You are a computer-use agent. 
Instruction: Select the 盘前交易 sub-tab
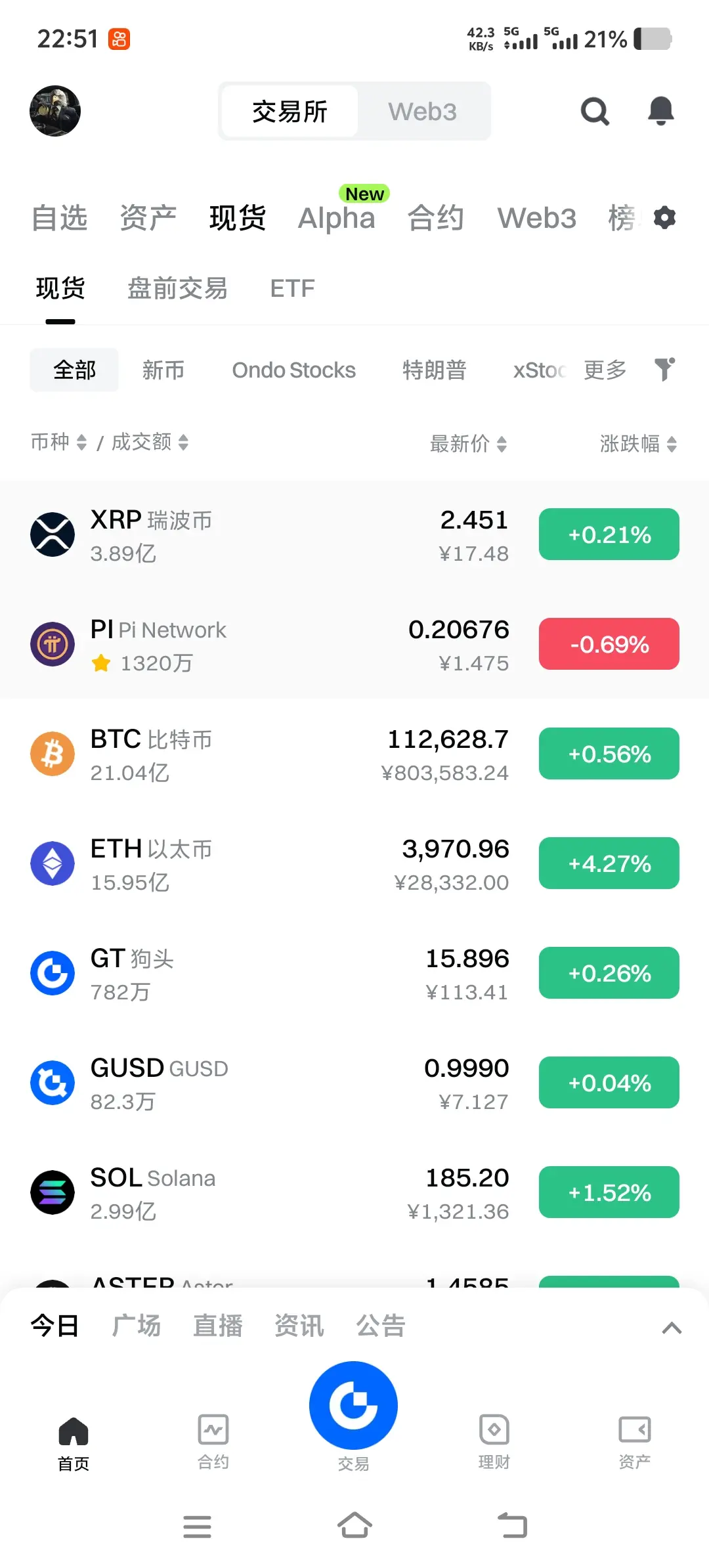177,288
